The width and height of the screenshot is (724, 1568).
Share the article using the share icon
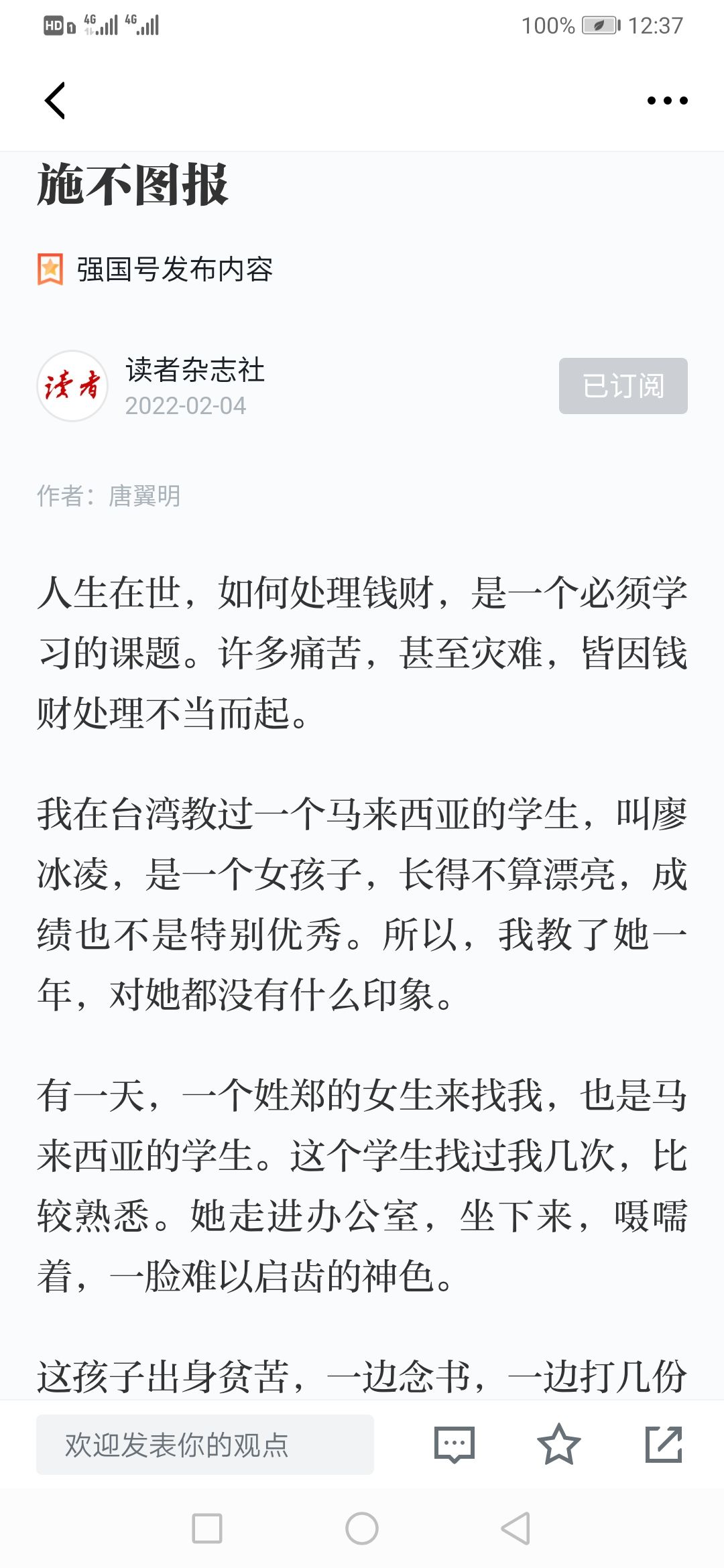point(664,1444)
